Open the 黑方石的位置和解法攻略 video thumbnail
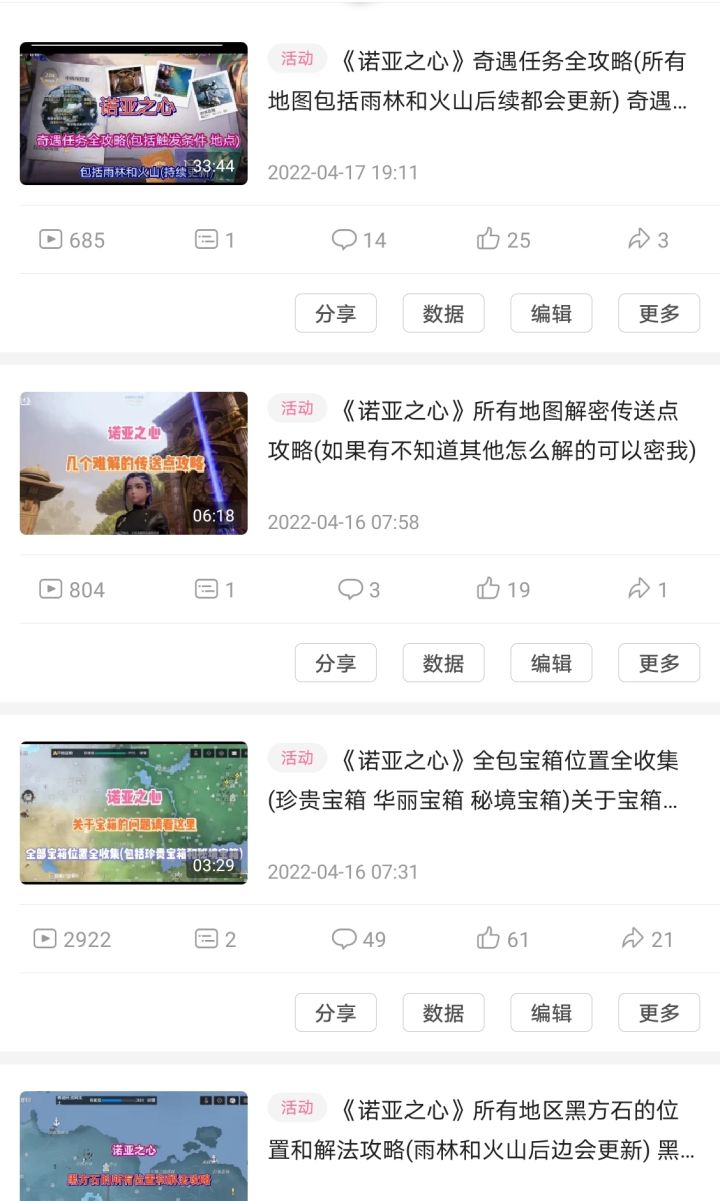 tap(134, 1146)
